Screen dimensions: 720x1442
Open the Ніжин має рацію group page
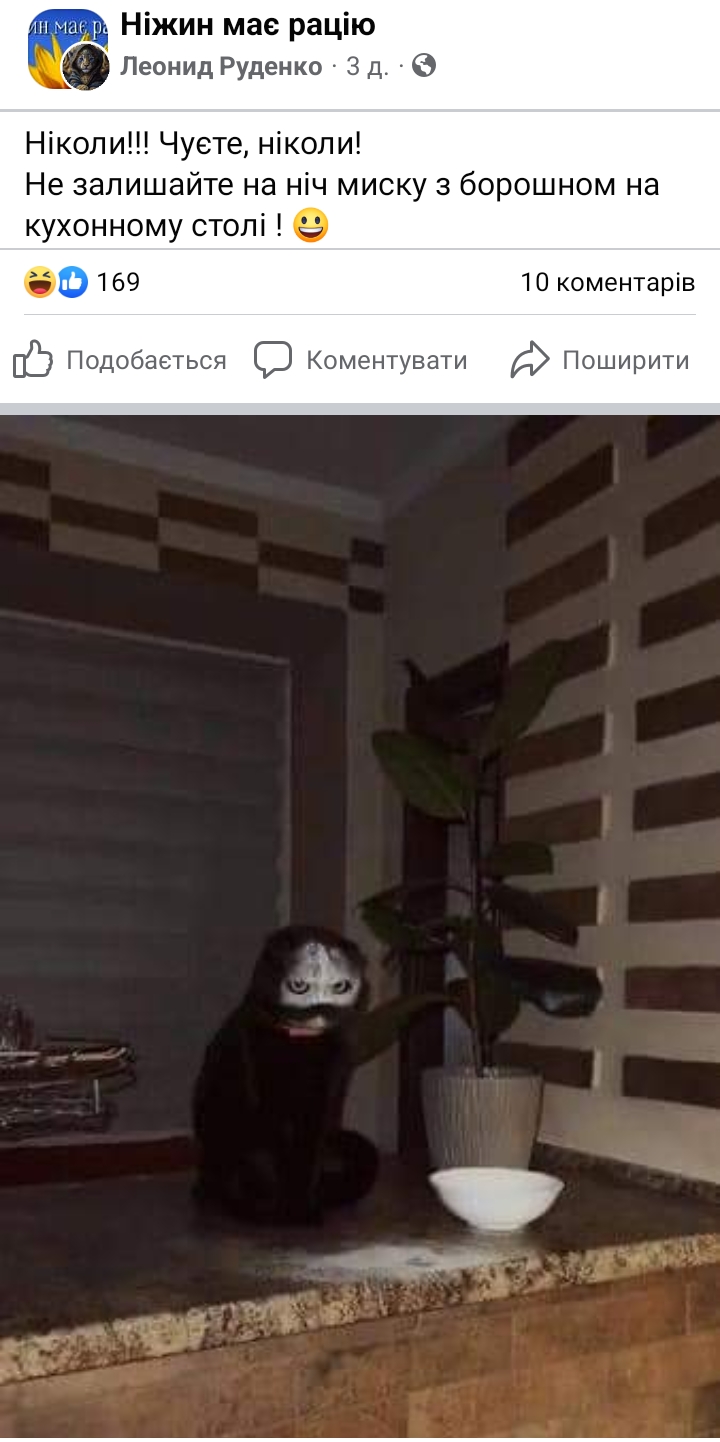coord(248,26)
